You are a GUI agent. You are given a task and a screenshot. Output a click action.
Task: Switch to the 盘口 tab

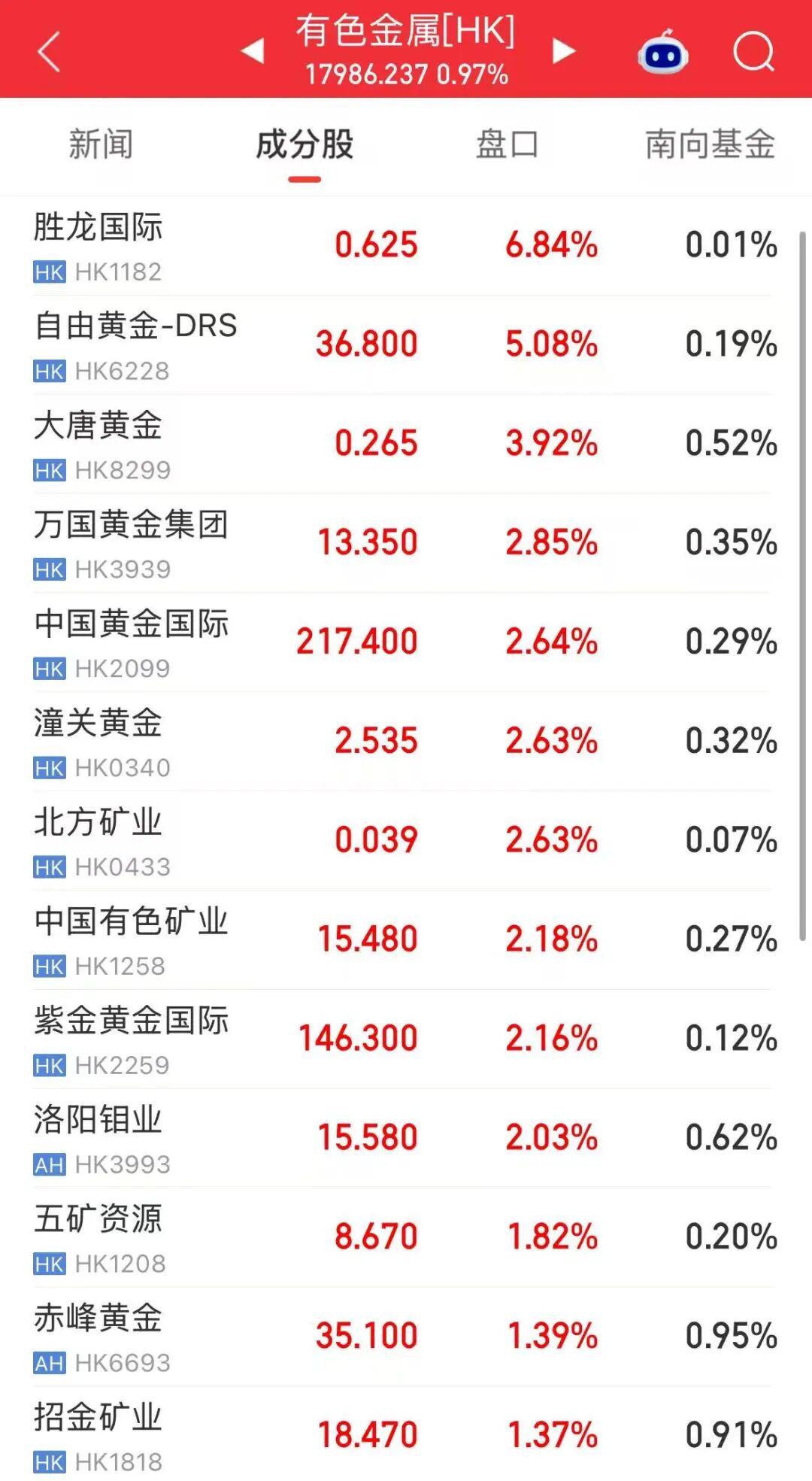(507, 144)
